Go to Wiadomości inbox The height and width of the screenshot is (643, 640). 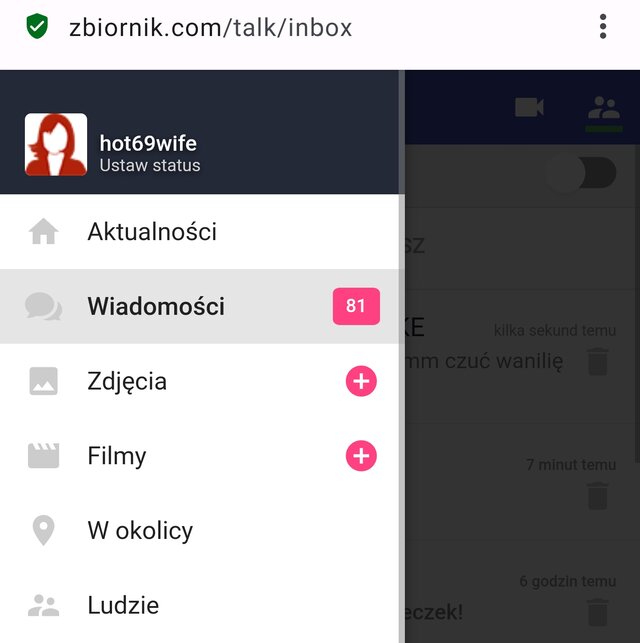[155, 306]
